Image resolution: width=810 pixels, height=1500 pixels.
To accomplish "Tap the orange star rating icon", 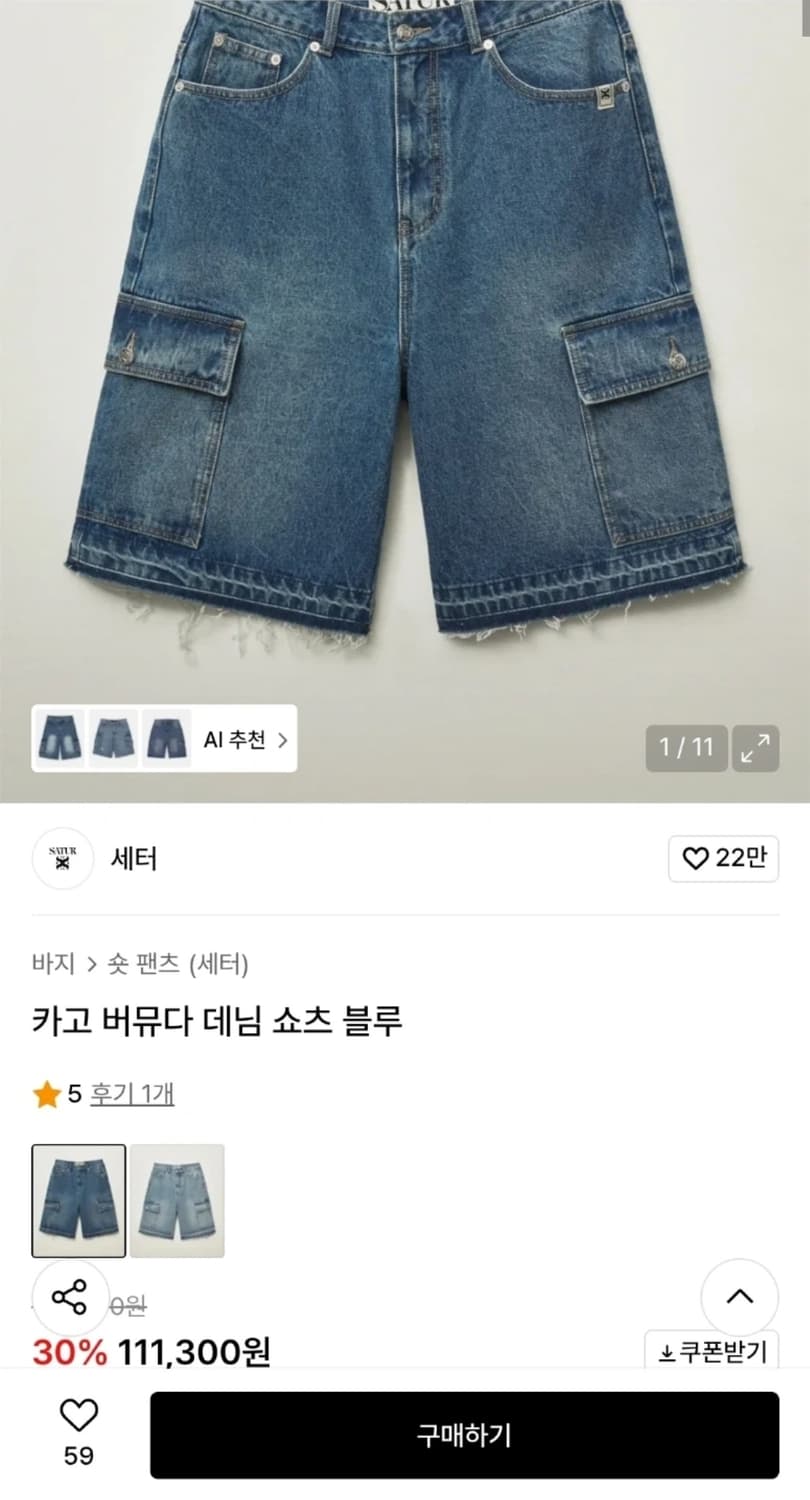I will pyautogui.click(x=44, y=1093).
